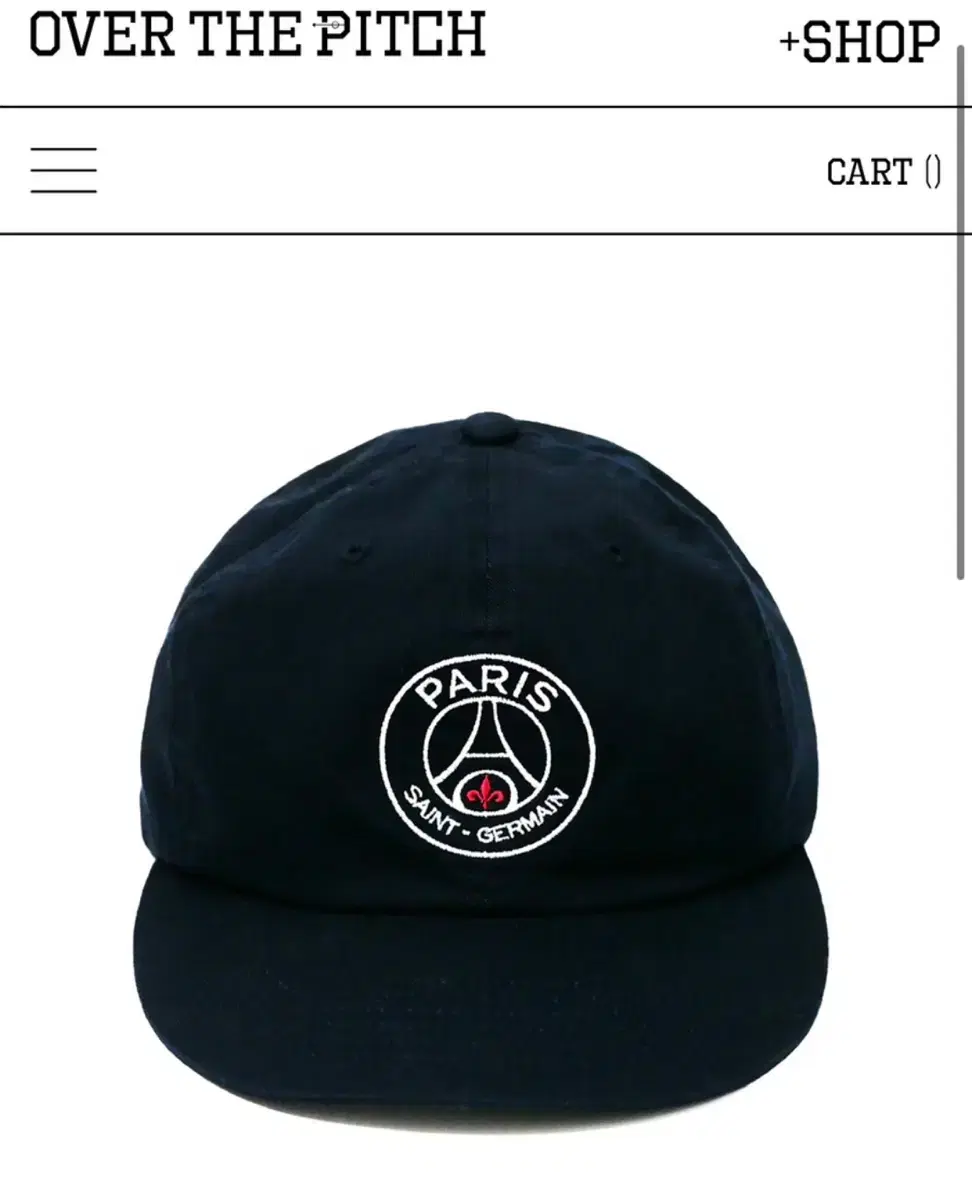
Task: Click the CART label text
Action: [x=870, y=174]
